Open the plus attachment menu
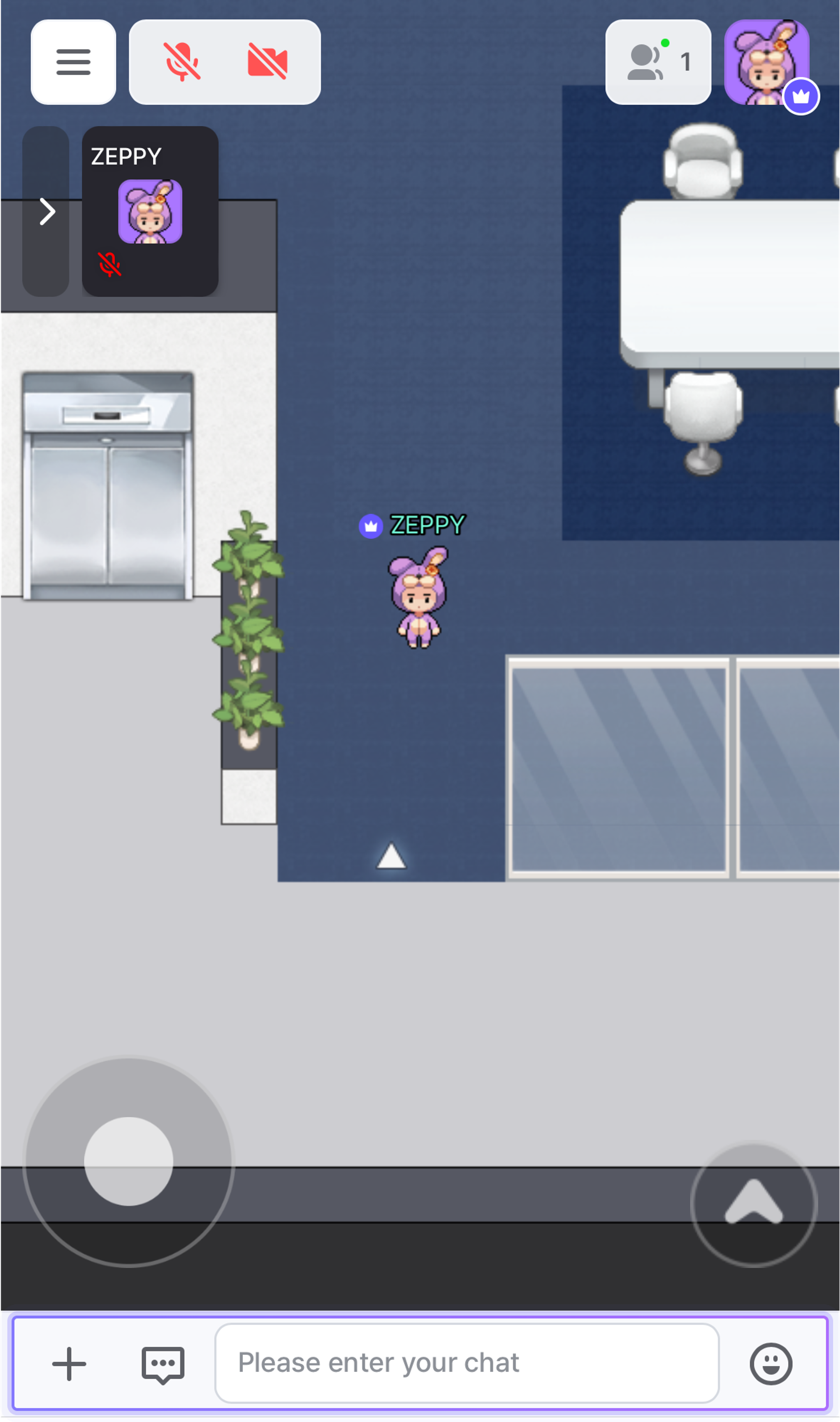The image size is (840, 1422). click(x=69, y=1364)
